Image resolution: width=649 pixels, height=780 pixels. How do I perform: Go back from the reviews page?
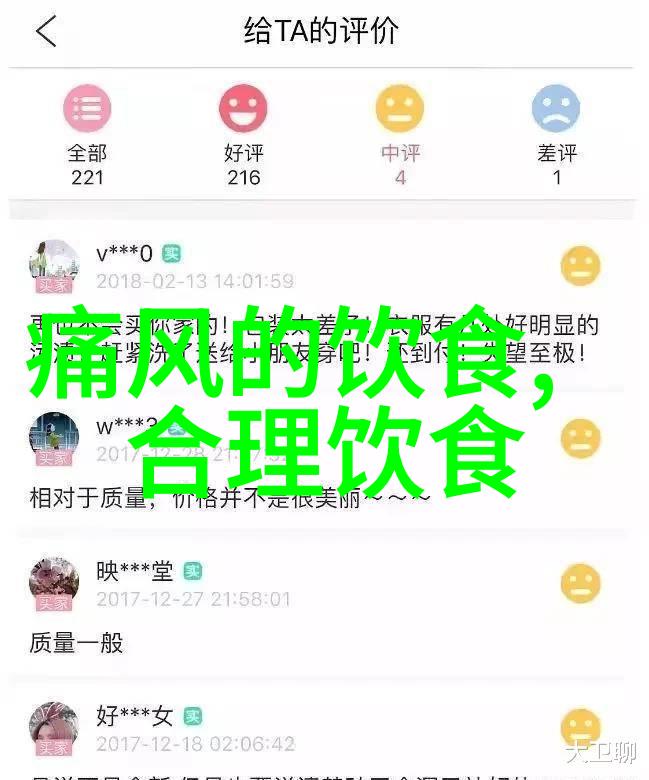click(x=46, y=32)
